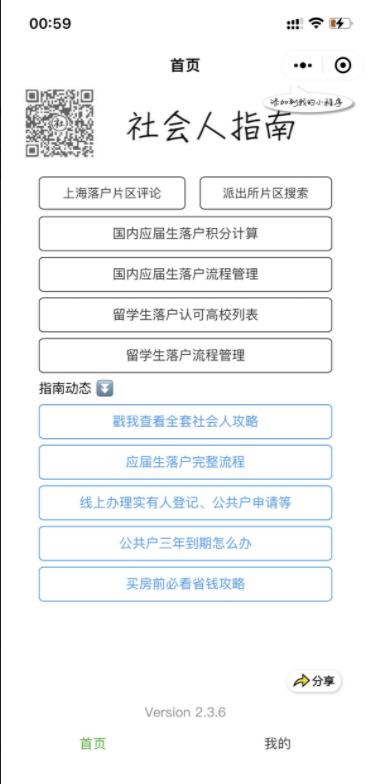The height and width of the screenshot is (784, 370).
Task: Select the 首页 tab
Action: click(93, 744)
